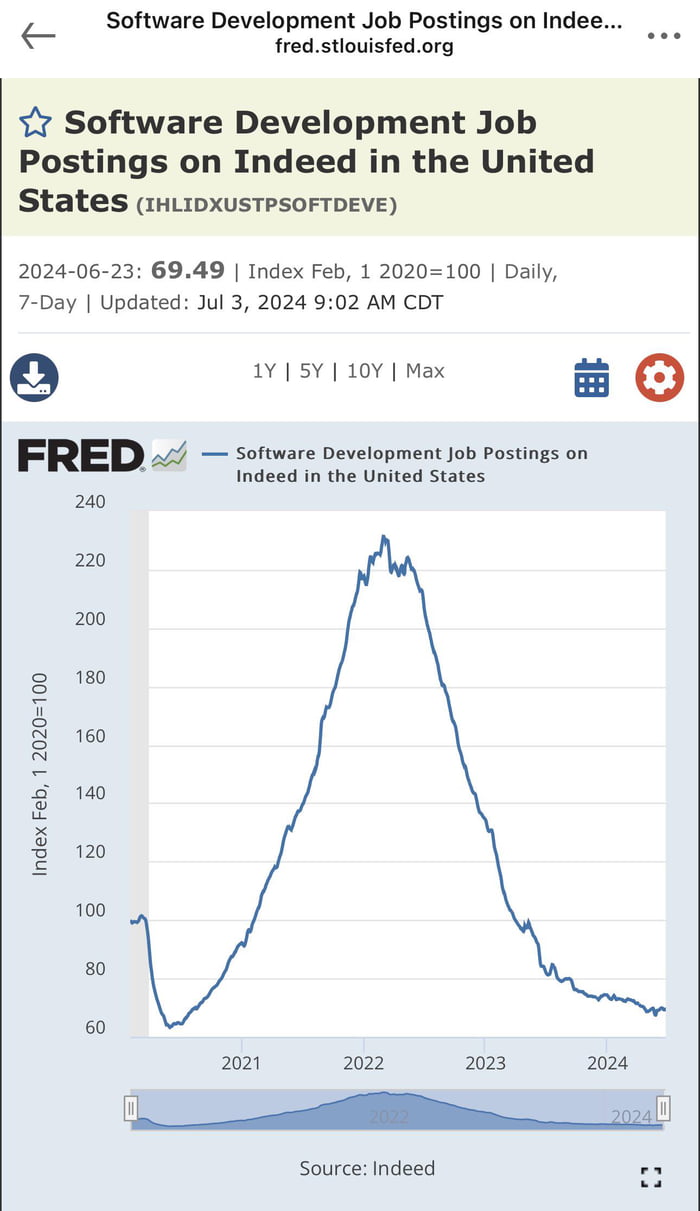Download the chart data
The height and width of the screenshot is (1211, 700).
tap(34, 378)
